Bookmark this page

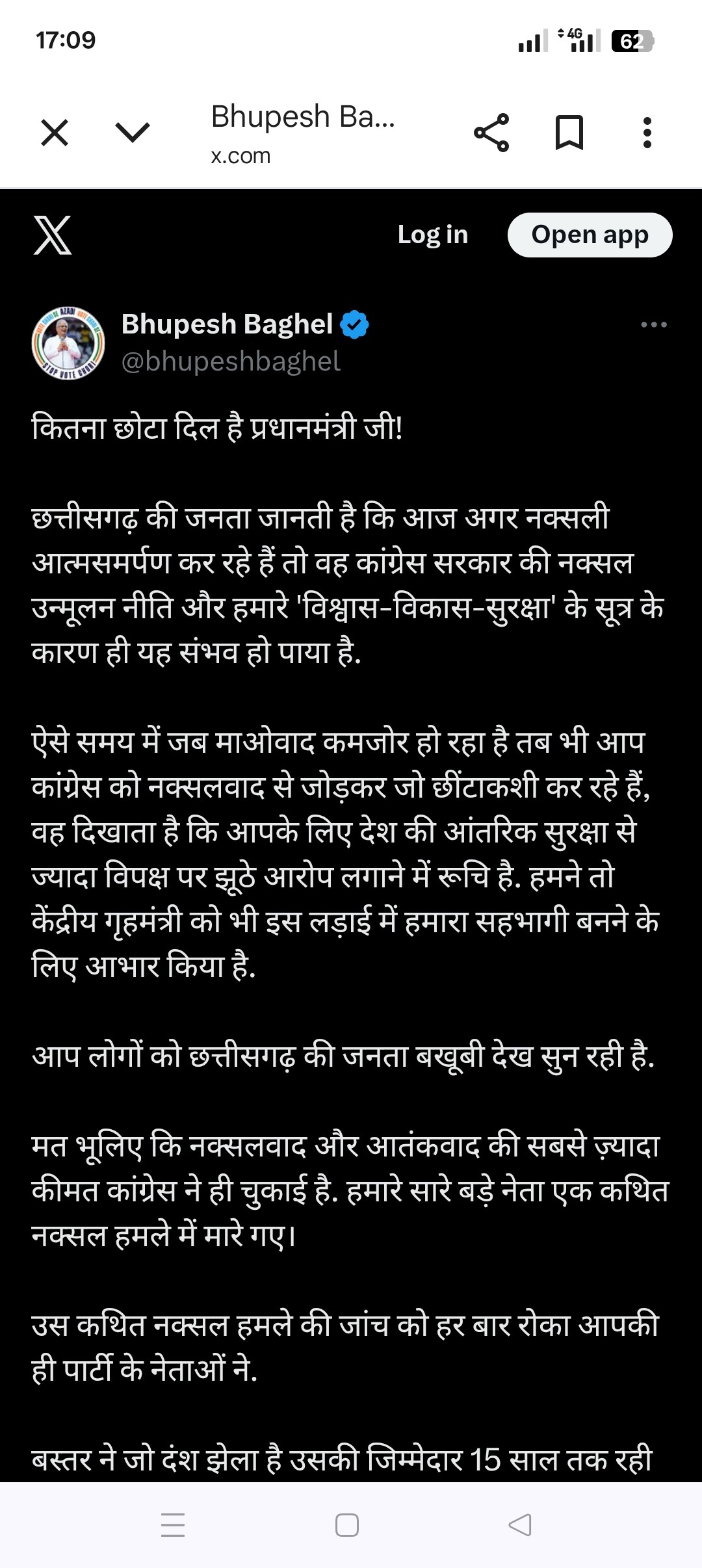569,133
